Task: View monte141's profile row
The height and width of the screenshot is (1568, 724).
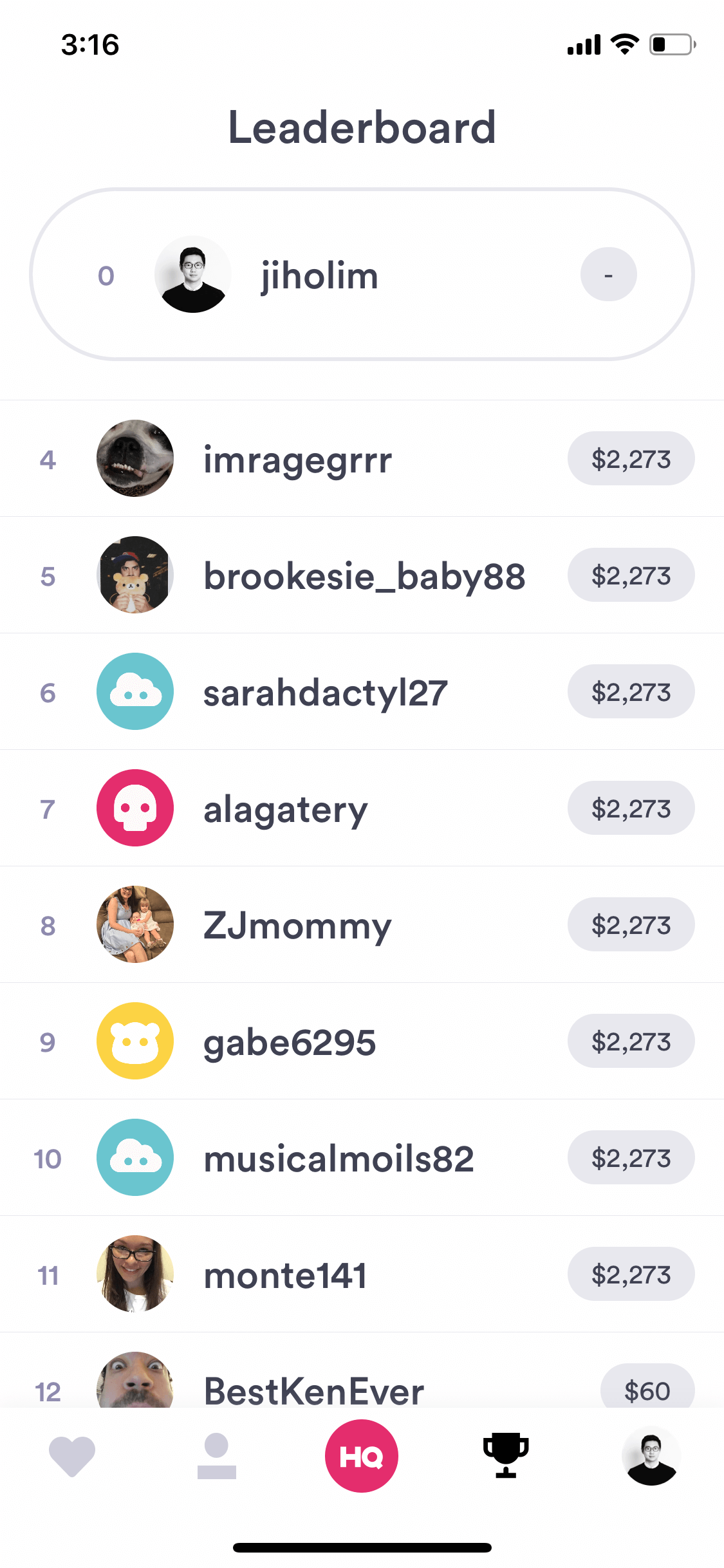Action: point(362,1274)
